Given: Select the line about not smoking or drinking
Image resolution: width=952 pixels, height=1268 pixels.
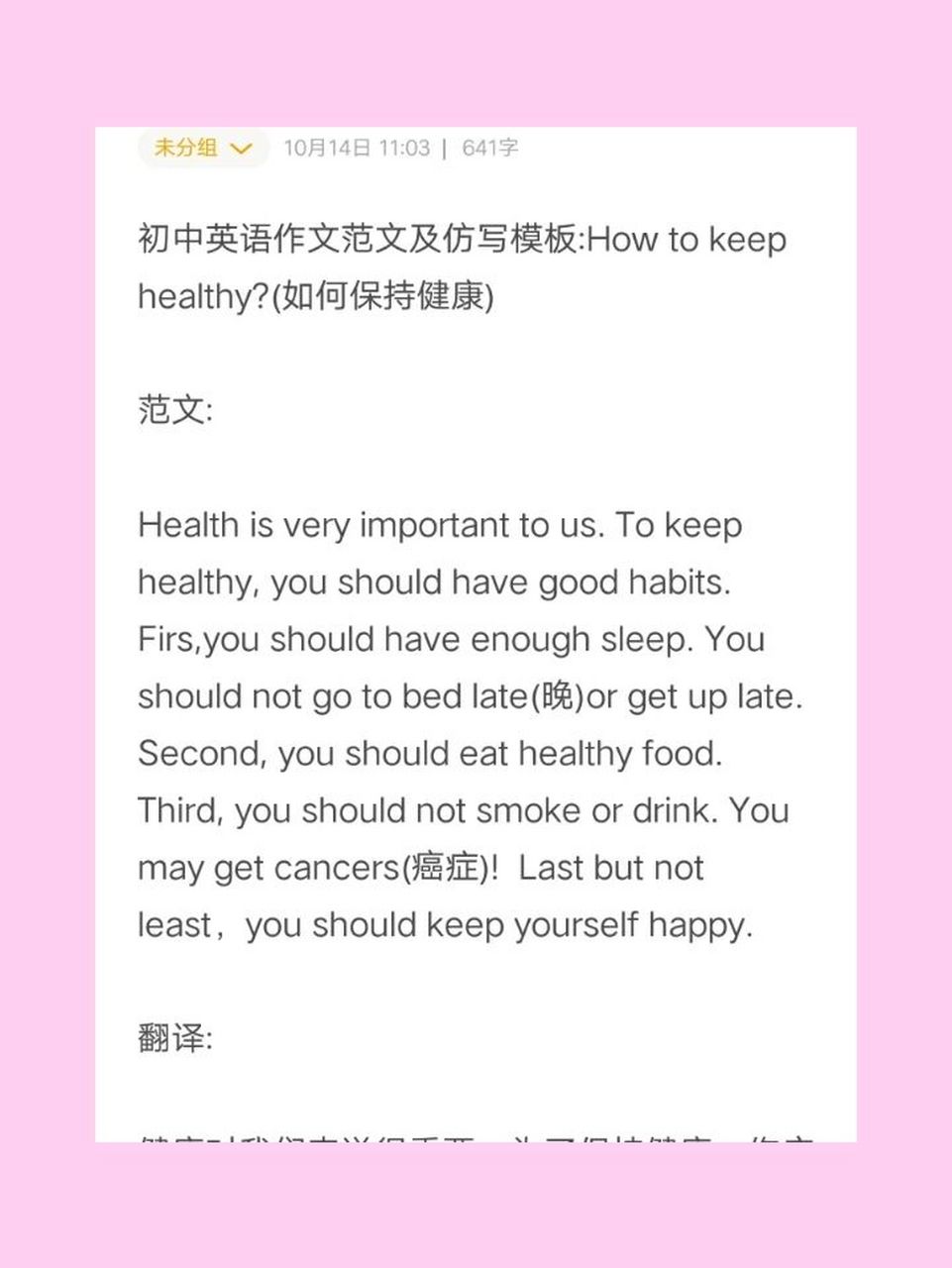Looking at the screenshot, I should [436, 811].
